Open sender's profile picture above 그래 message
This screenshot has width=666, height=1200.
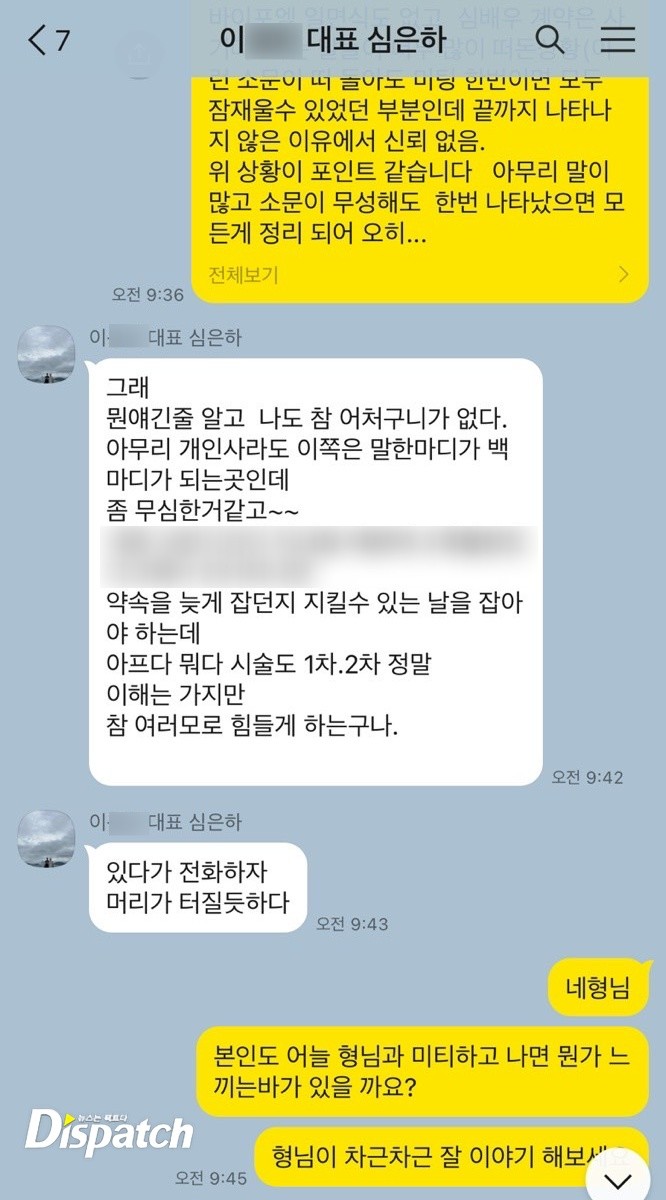46,353
